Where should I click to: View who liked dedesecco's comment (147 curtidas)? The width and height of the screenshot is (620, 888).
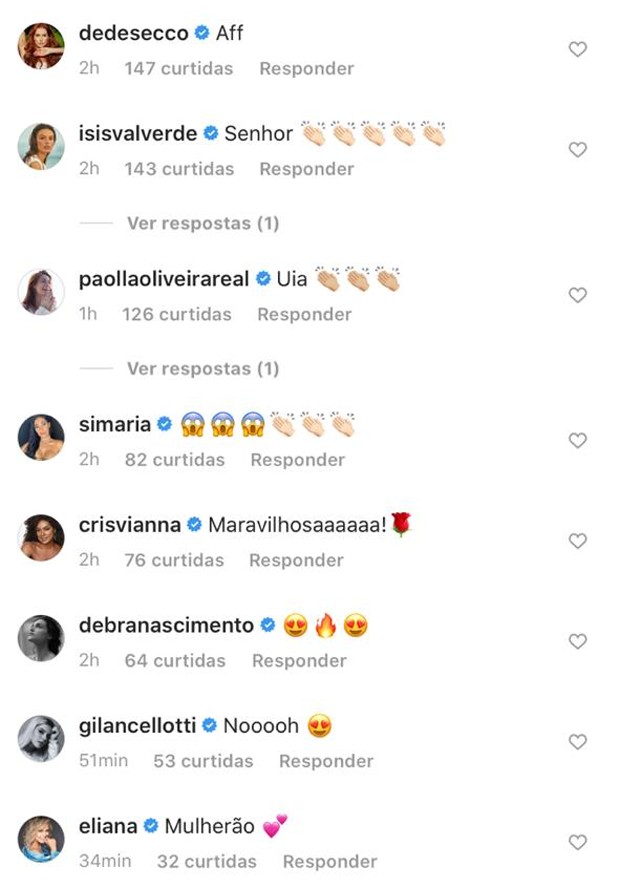tap(178, 69)
